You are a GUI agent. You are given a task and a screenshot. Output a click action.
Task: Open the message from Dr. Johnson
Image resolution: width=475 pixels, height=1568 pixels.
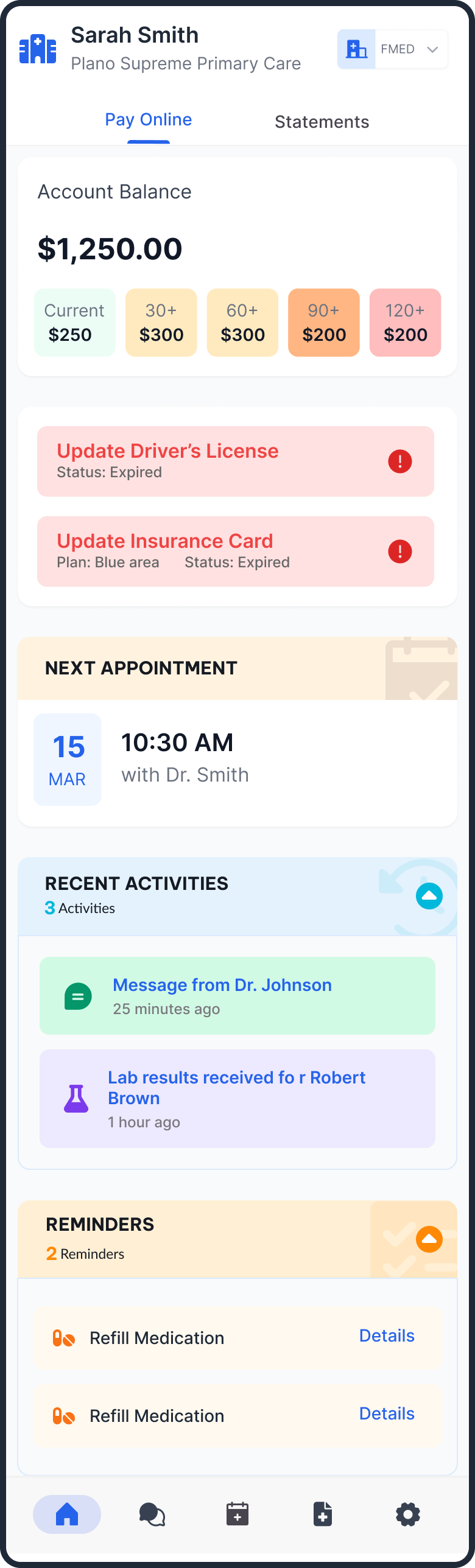coord(237,996)
